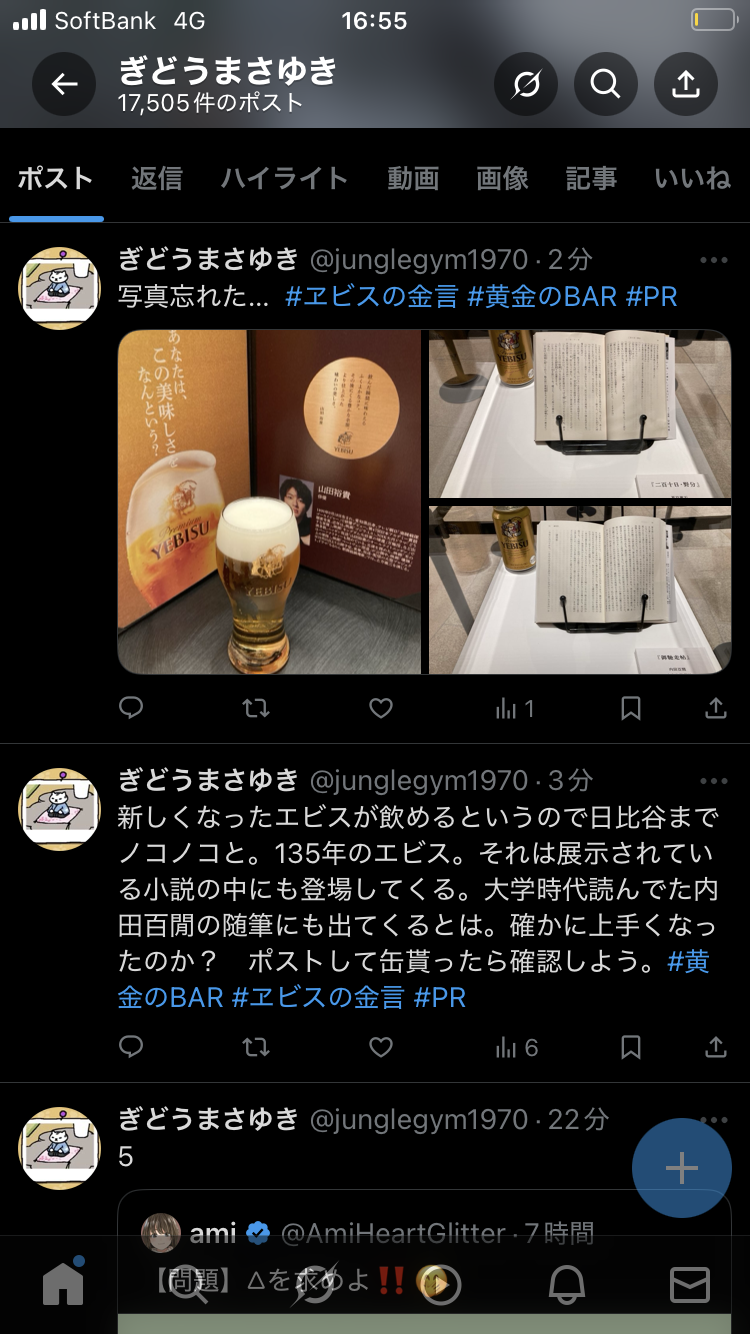Open the YEBISU beer glass photo
Viewport: 750px width, 1334px height.
269,502
